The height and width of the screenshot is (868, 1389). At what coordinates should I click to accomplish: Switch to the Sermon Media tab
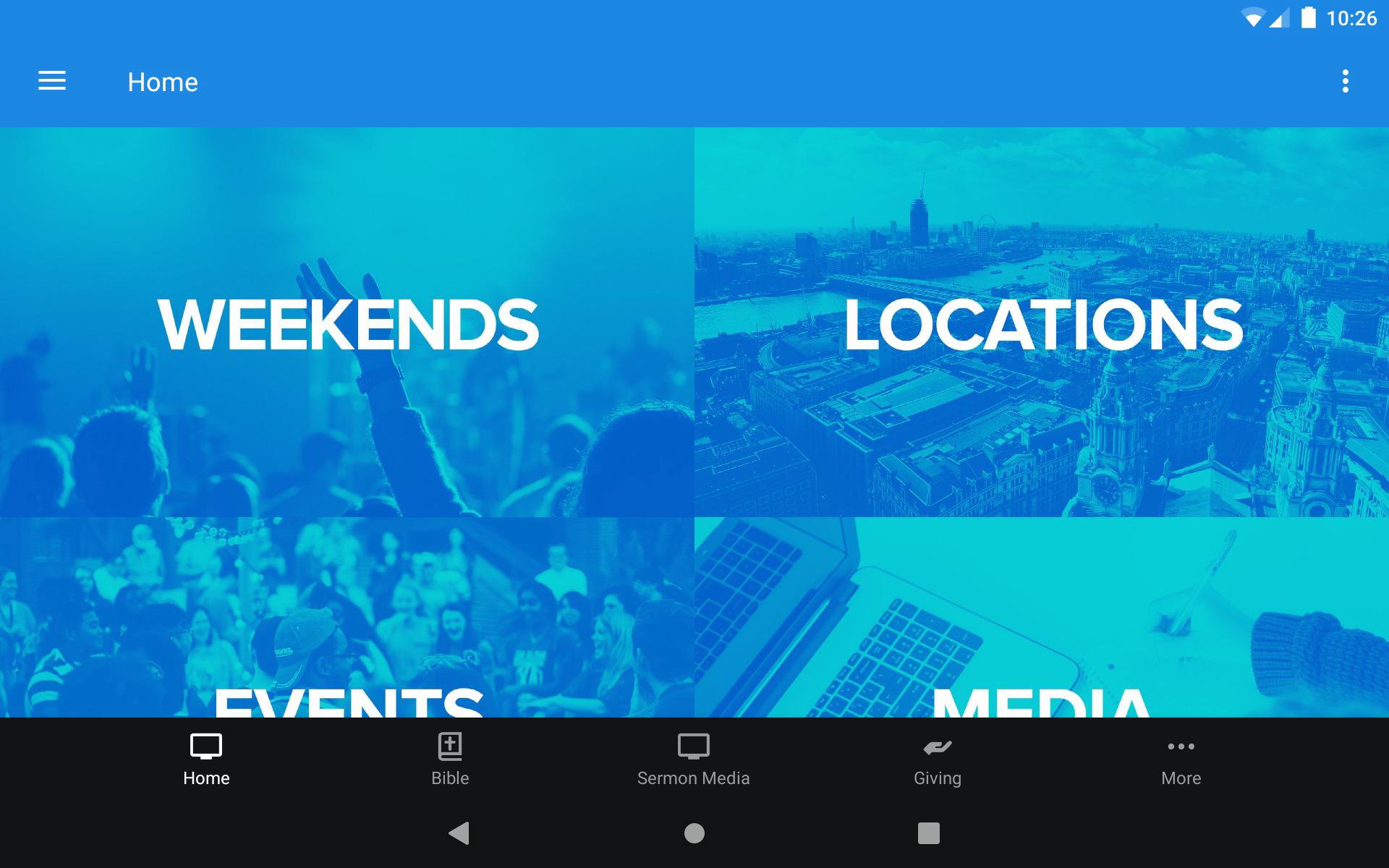(x=693, y=759)
